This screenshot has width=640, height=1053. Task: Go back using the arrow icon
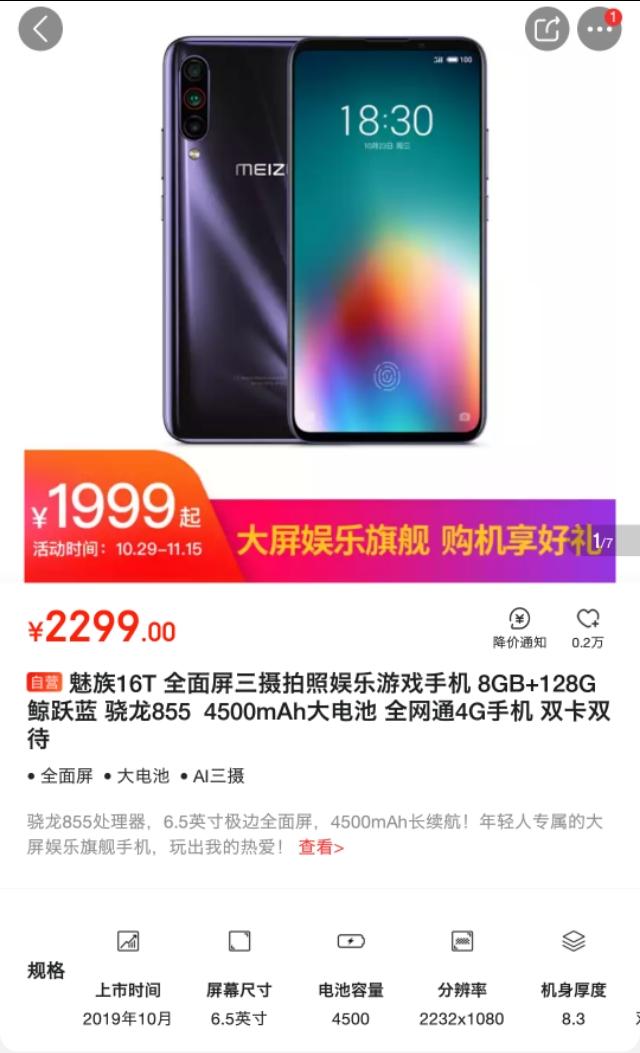point(40,29)
